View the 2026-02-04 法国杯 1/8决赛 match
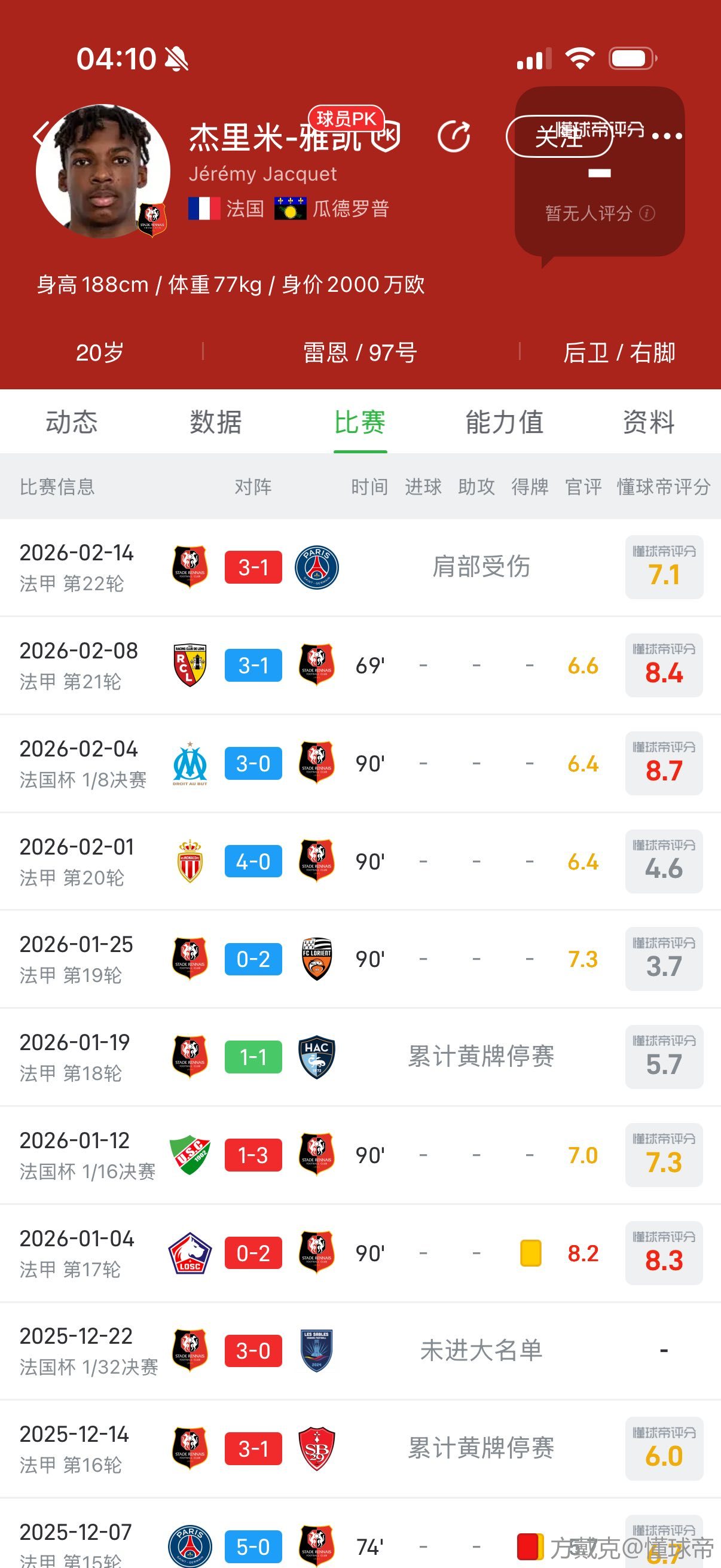Viewport: 721px width, 1568px height. coord(360,763)
